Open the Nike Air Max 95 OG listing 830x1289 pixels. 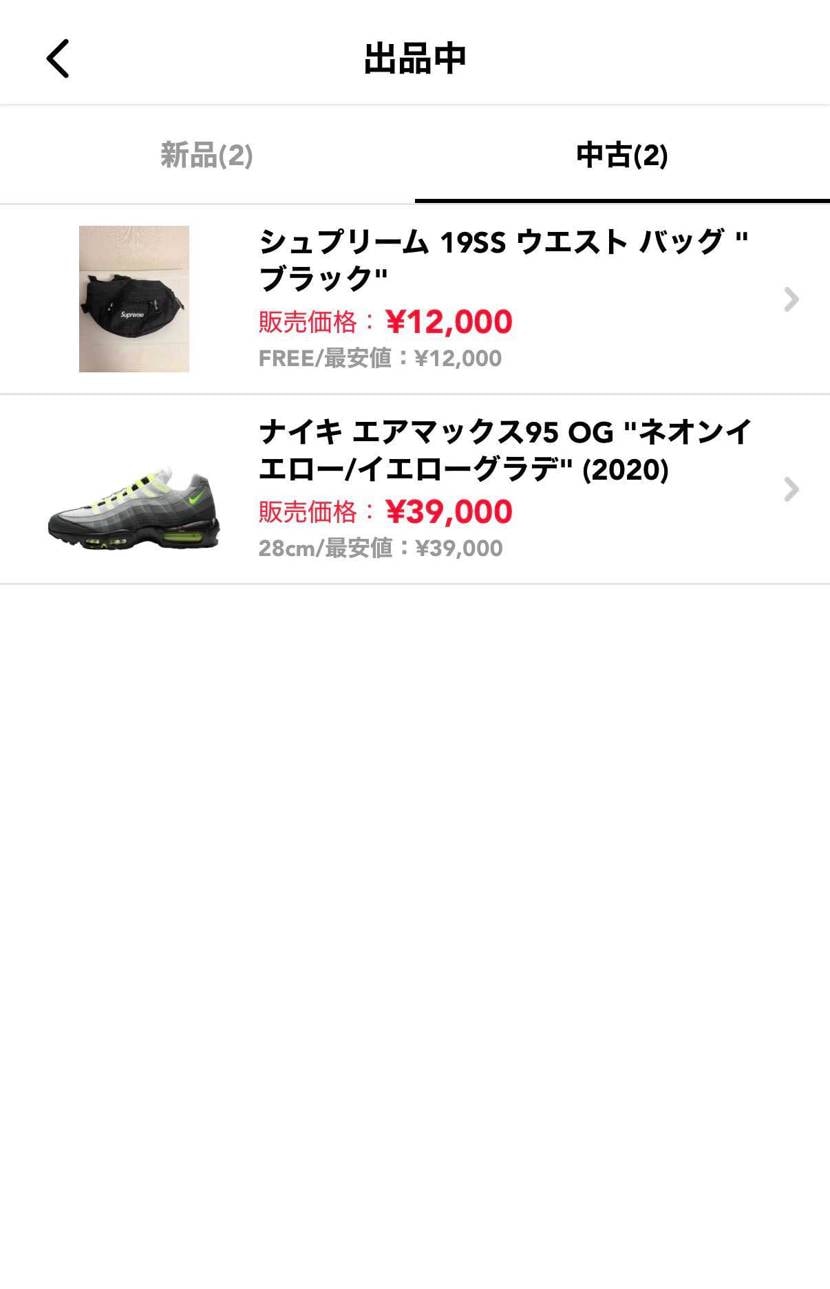[x=415, y=489]
